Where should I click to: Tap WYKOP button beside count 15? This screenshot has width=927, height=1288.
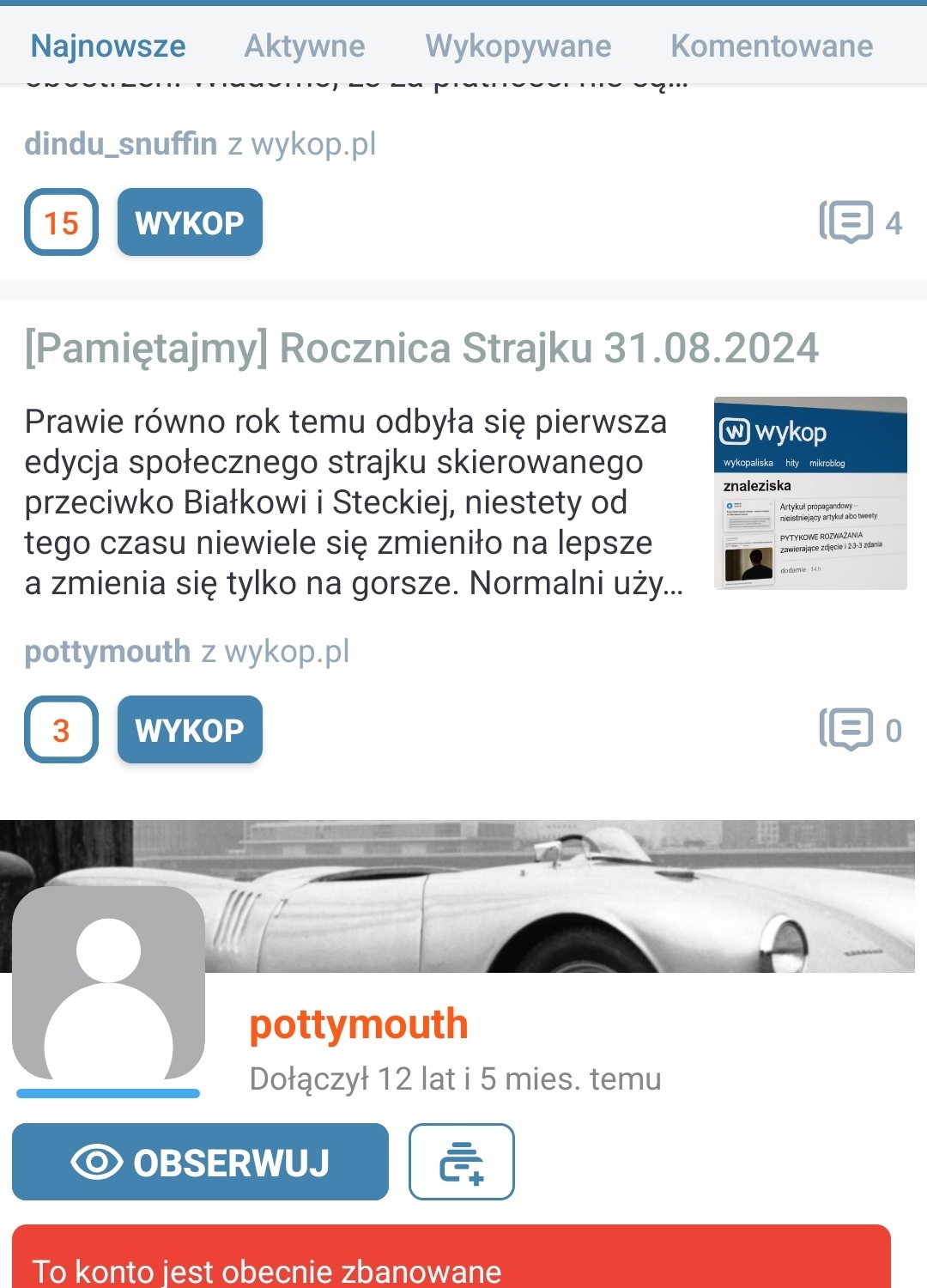pyautogui.click(x=190, y=223)
